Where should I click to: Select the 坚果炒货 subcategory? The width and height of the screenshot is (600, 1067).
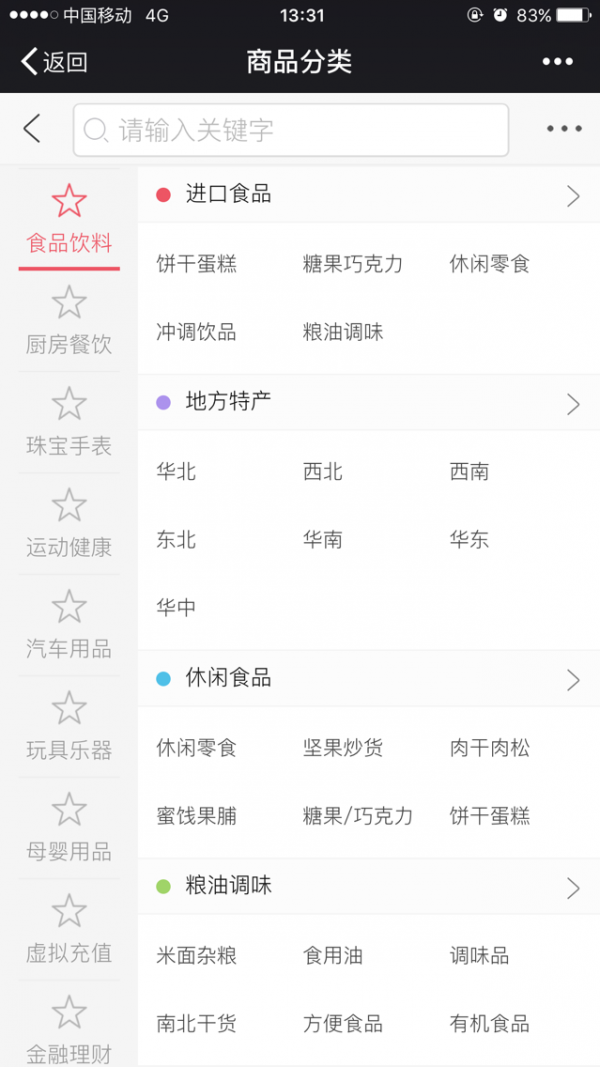click(343, 748)
